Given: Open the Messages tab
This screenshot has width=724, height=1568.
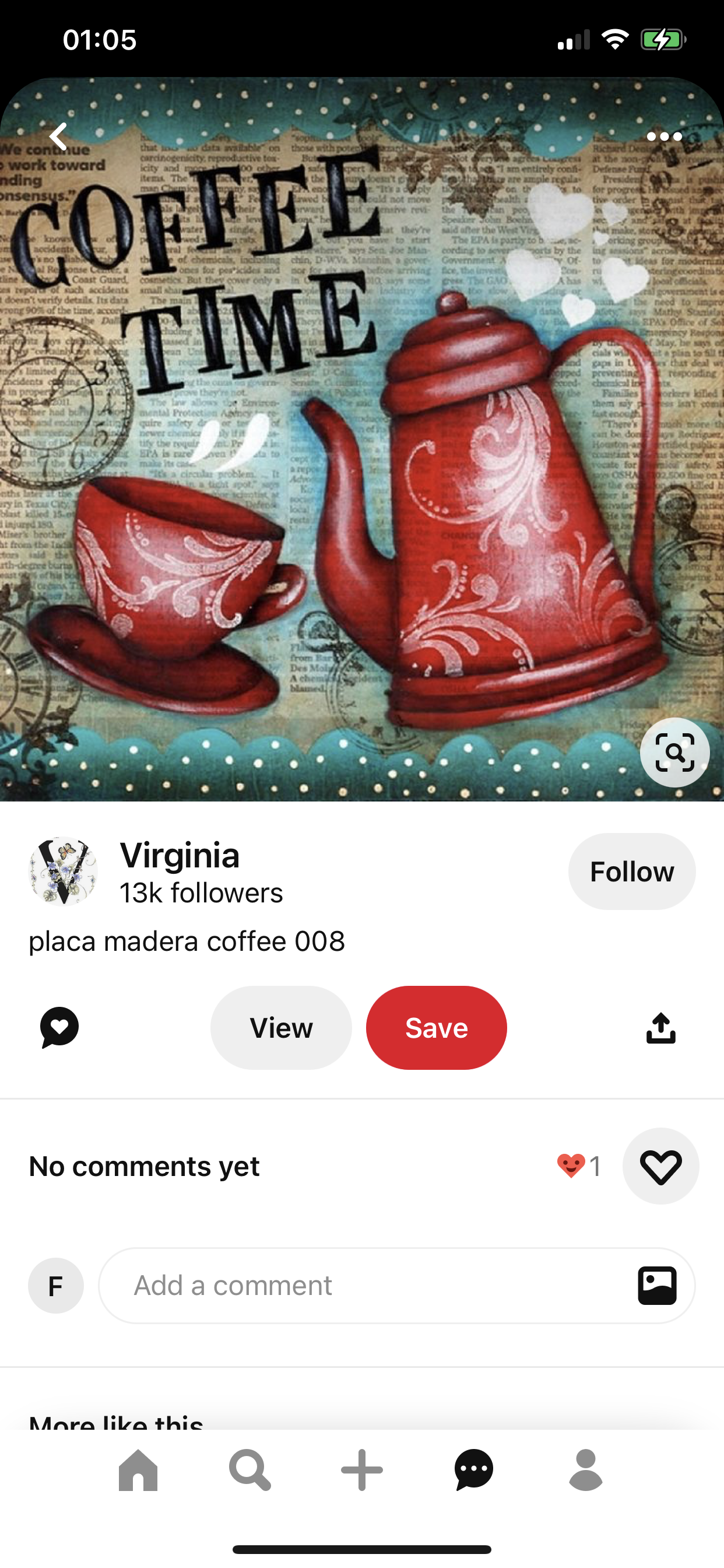Looking at the screenshot, I should click(x=474, y=1470).
